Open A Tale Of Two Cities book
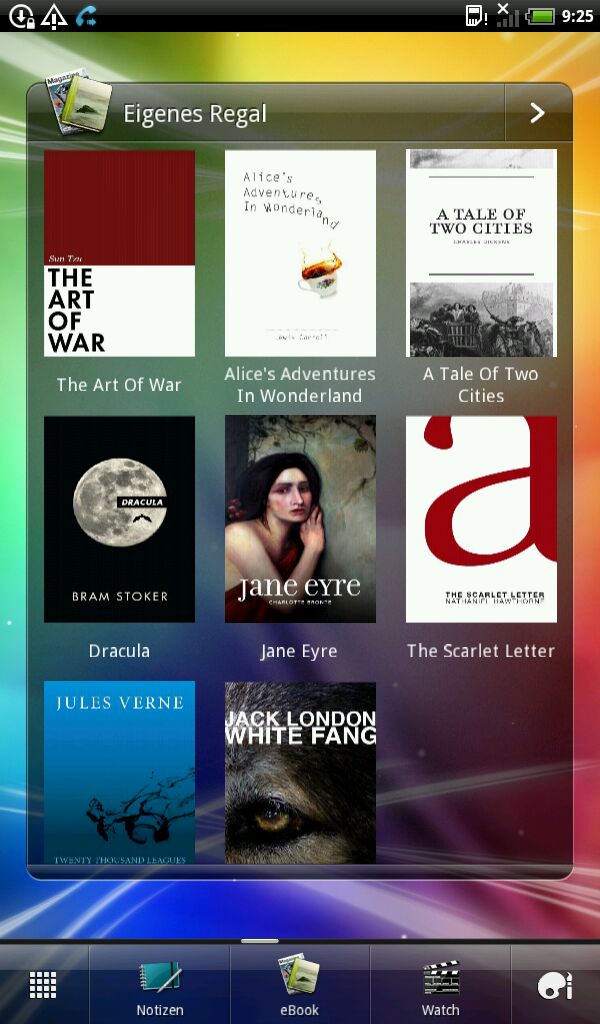This screenshot has height=1024, width=600. tap(481, 253)
